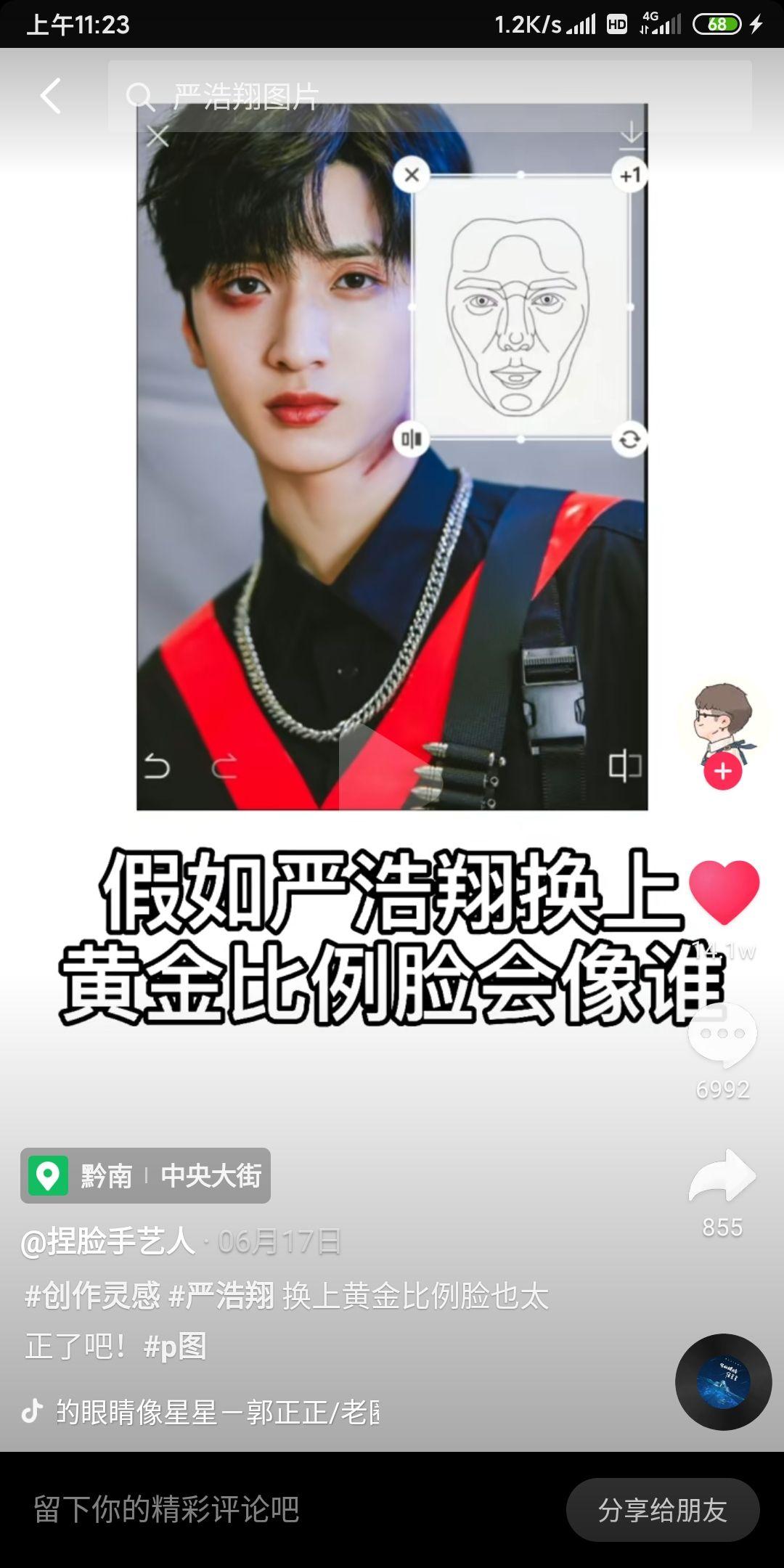
Task: Like this video with the heart icon
Action: 723,891
